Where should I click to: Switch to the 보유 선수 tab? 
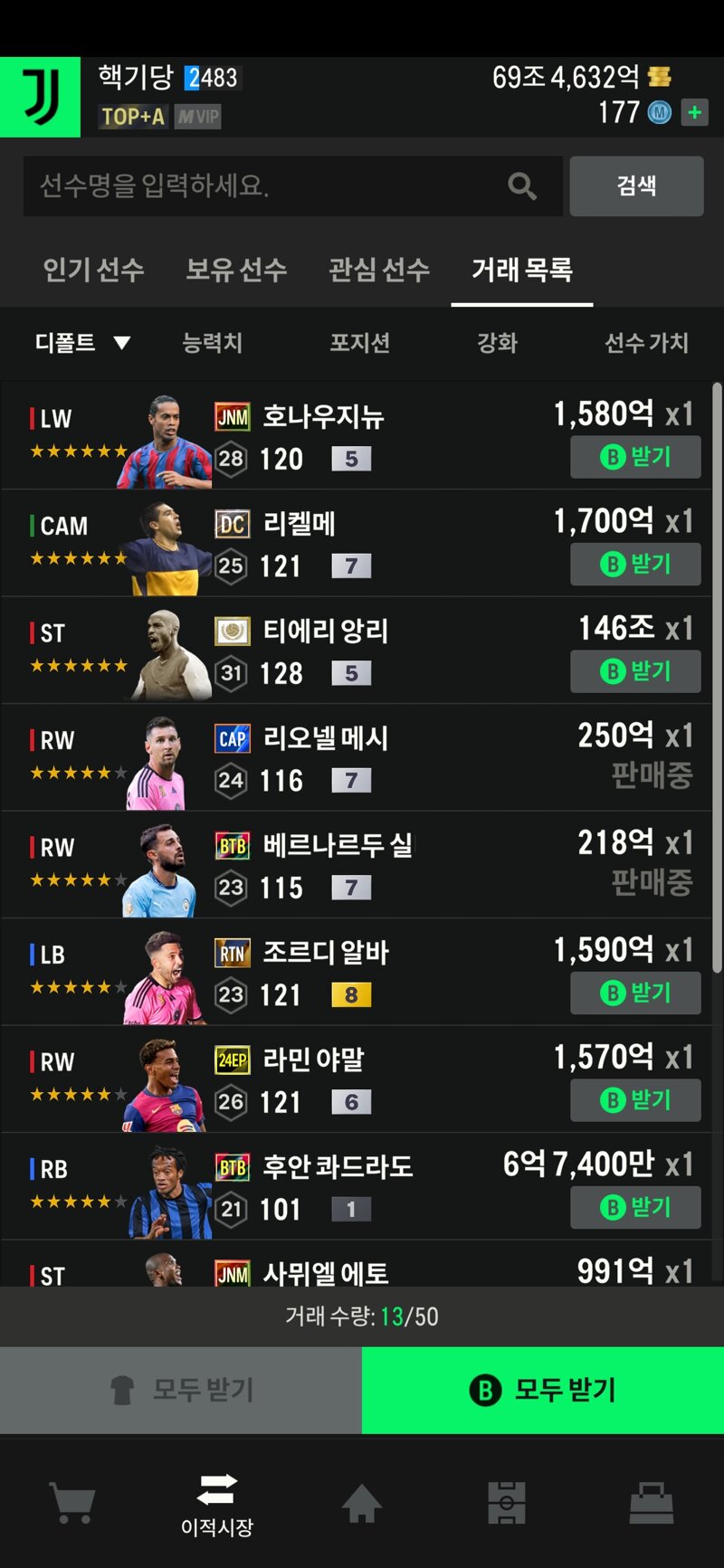[x=236, y=270]
